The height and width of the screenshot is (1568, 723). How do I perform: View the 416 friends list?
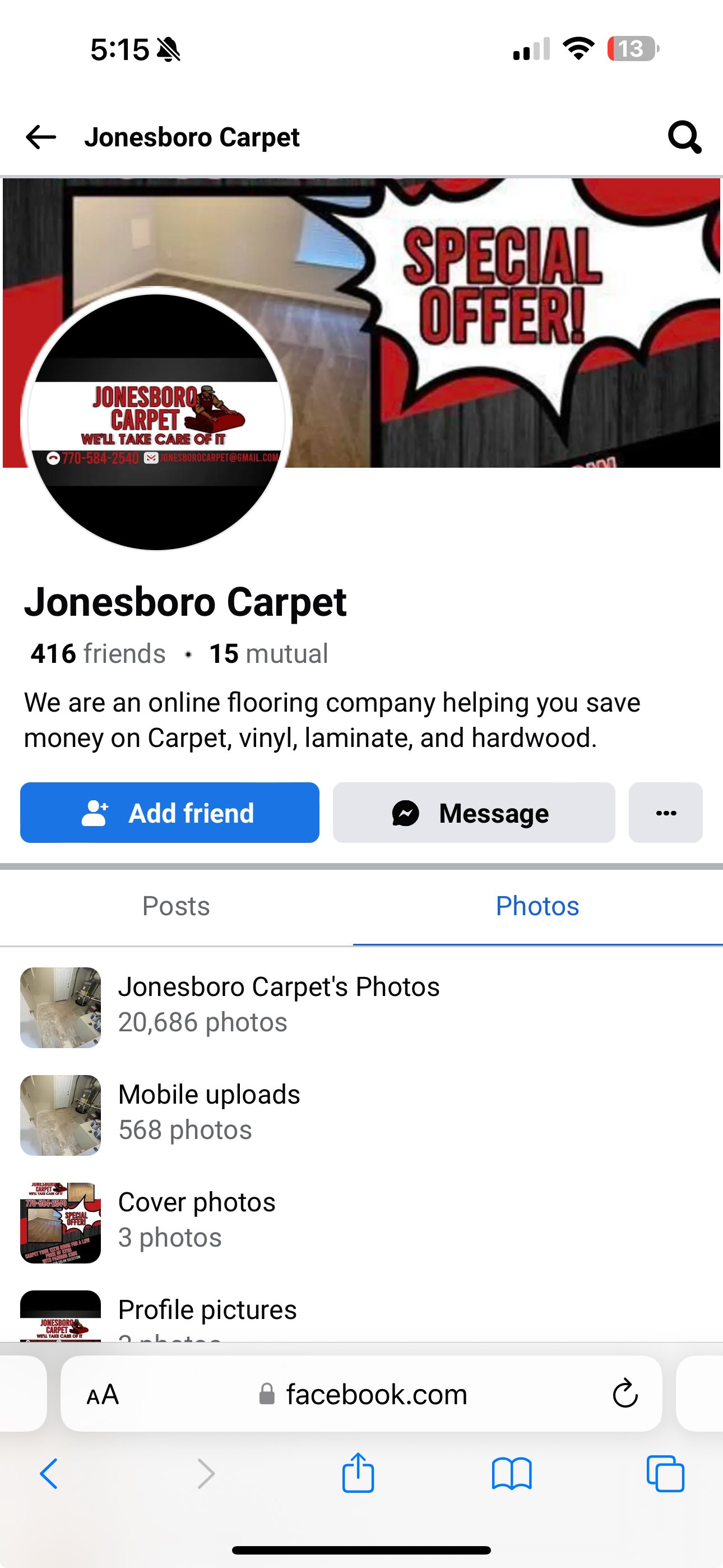98,654
